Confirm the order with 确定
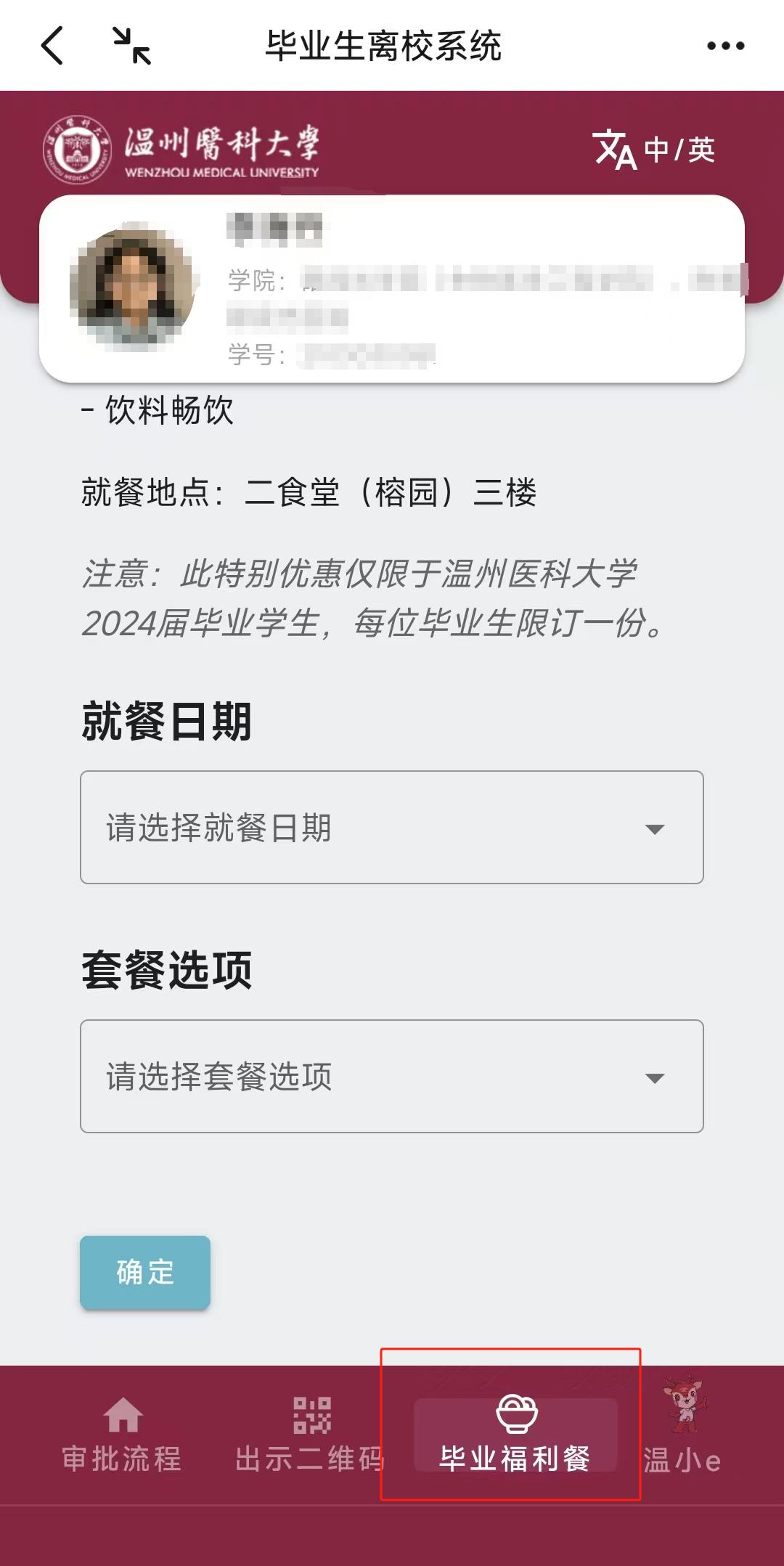Screen dimensions: 784x1566 pos(145,1273)
